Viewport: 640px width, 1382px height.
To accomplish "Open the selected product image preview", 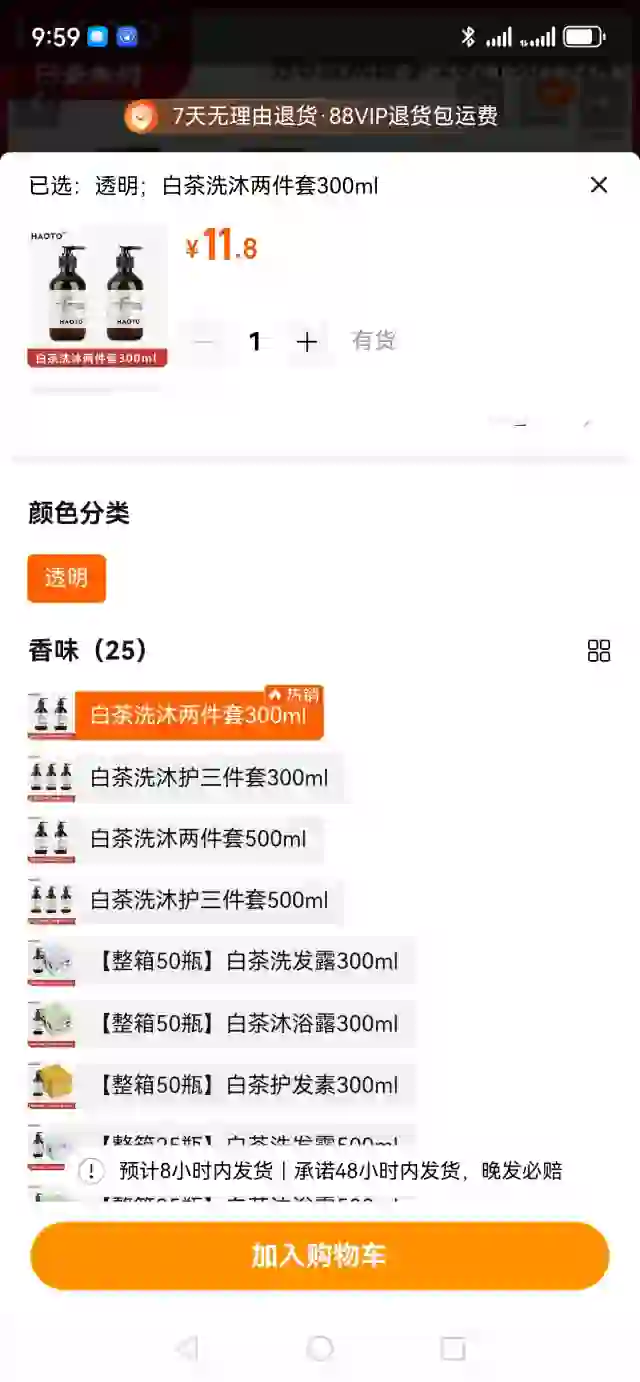I will pyautogui.click(x=97, y=295).
